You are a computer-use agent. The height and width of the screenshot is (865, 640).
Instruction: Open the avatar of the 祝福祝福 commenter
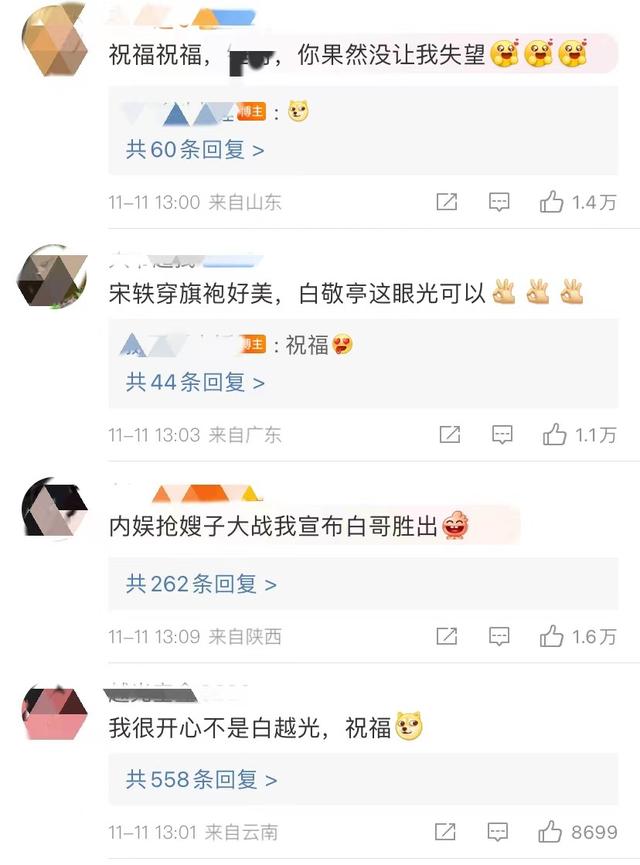pos(55,40)
